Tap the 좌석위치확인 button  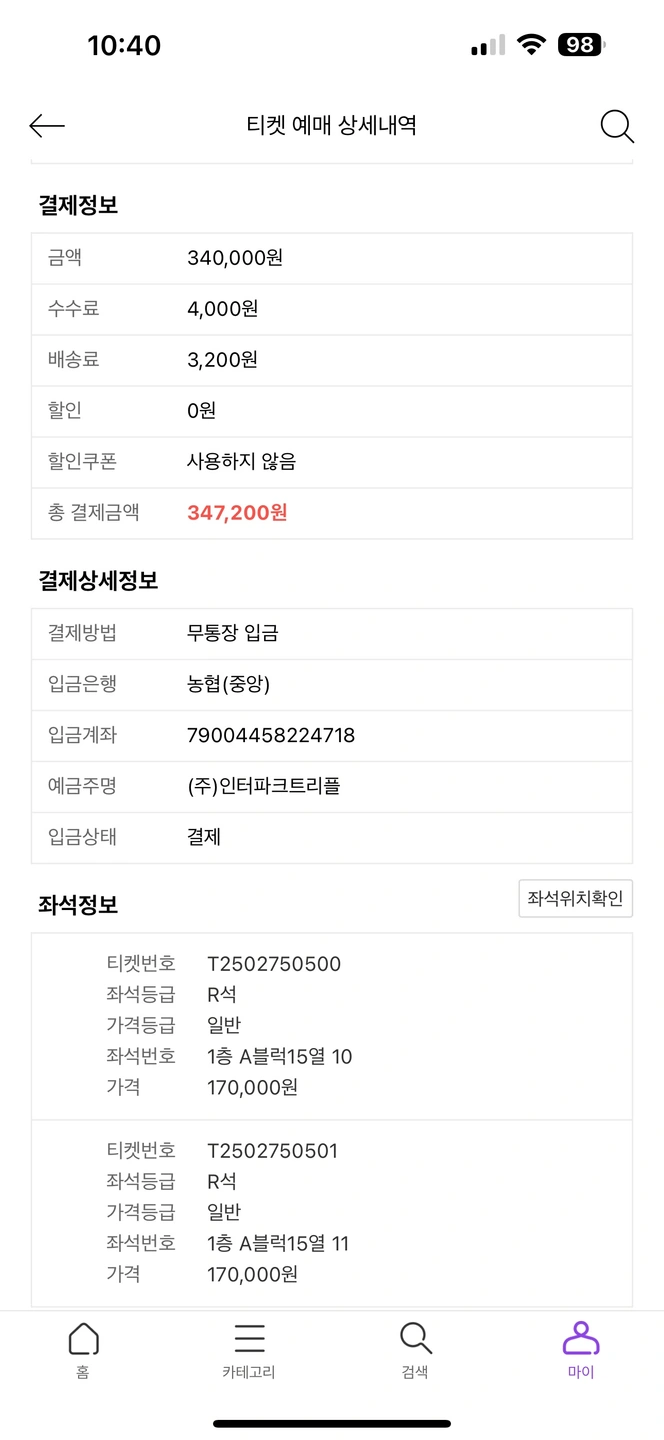pyautogui.click(x=575, y=898)
